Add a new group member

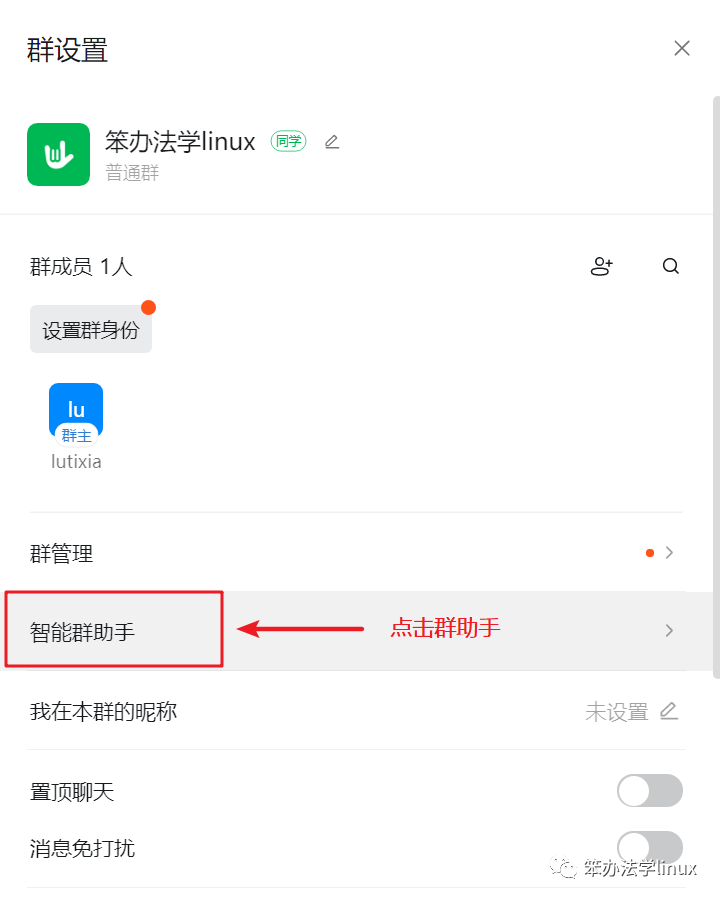tap(601, 266)
